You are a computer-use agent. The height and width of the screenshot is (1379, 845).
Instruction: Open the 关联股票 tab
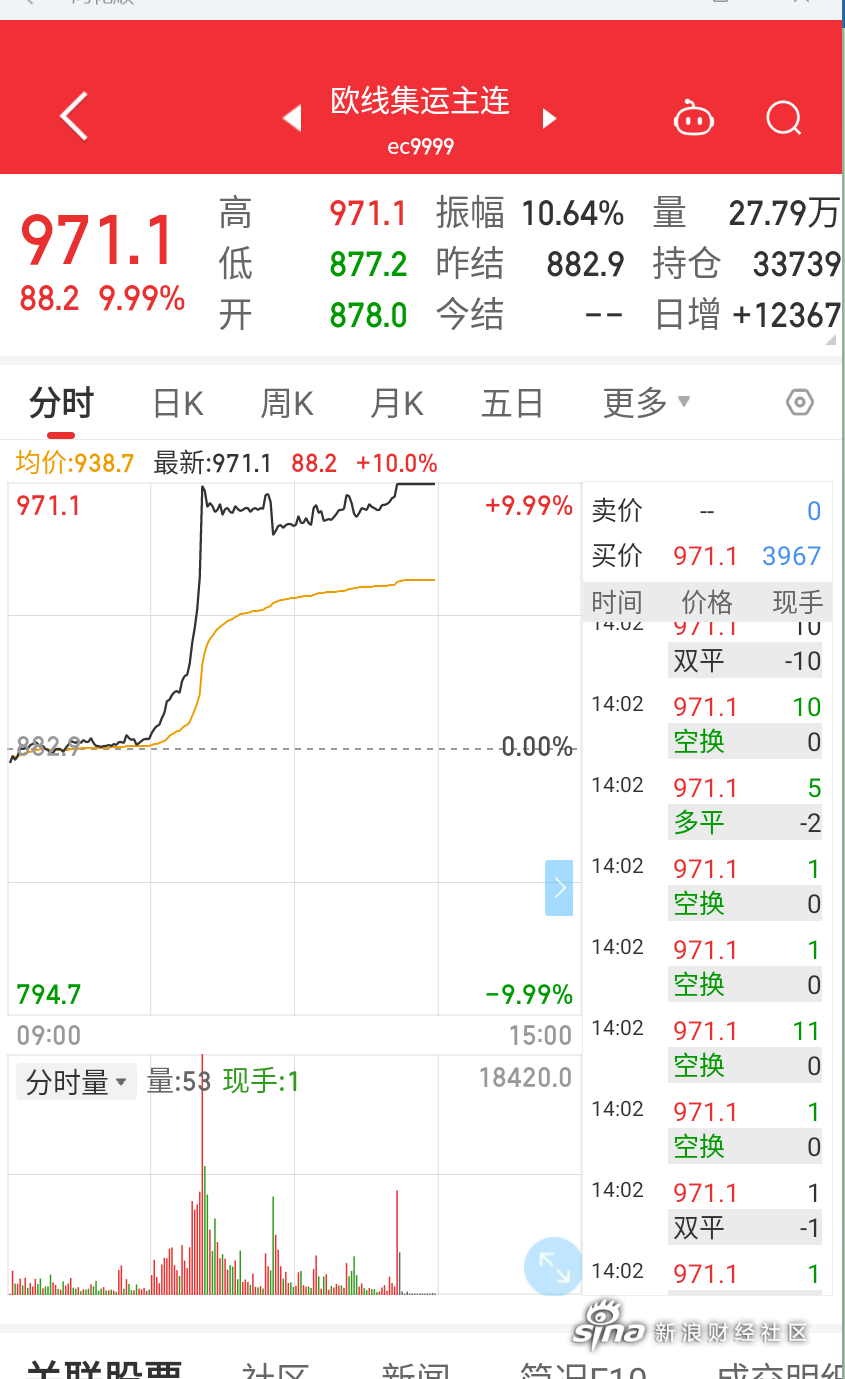coord(104,1369)
